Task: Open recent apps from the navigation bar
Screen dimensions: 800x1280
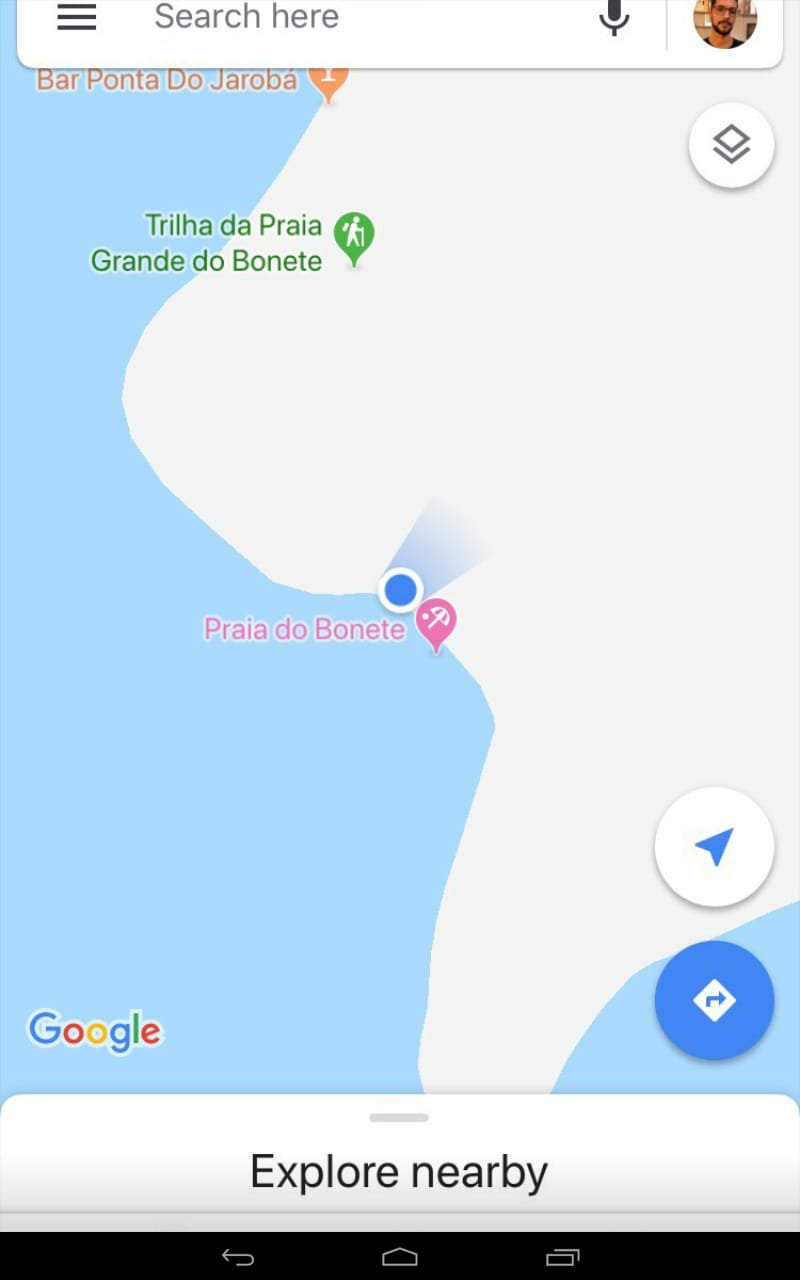Action: pos(562,1256)
